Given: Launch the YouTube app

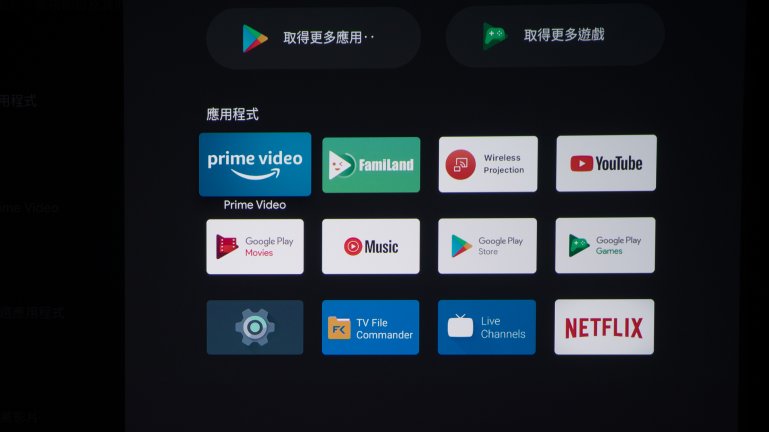Looking at the screenshot, I should pos(606,163).
